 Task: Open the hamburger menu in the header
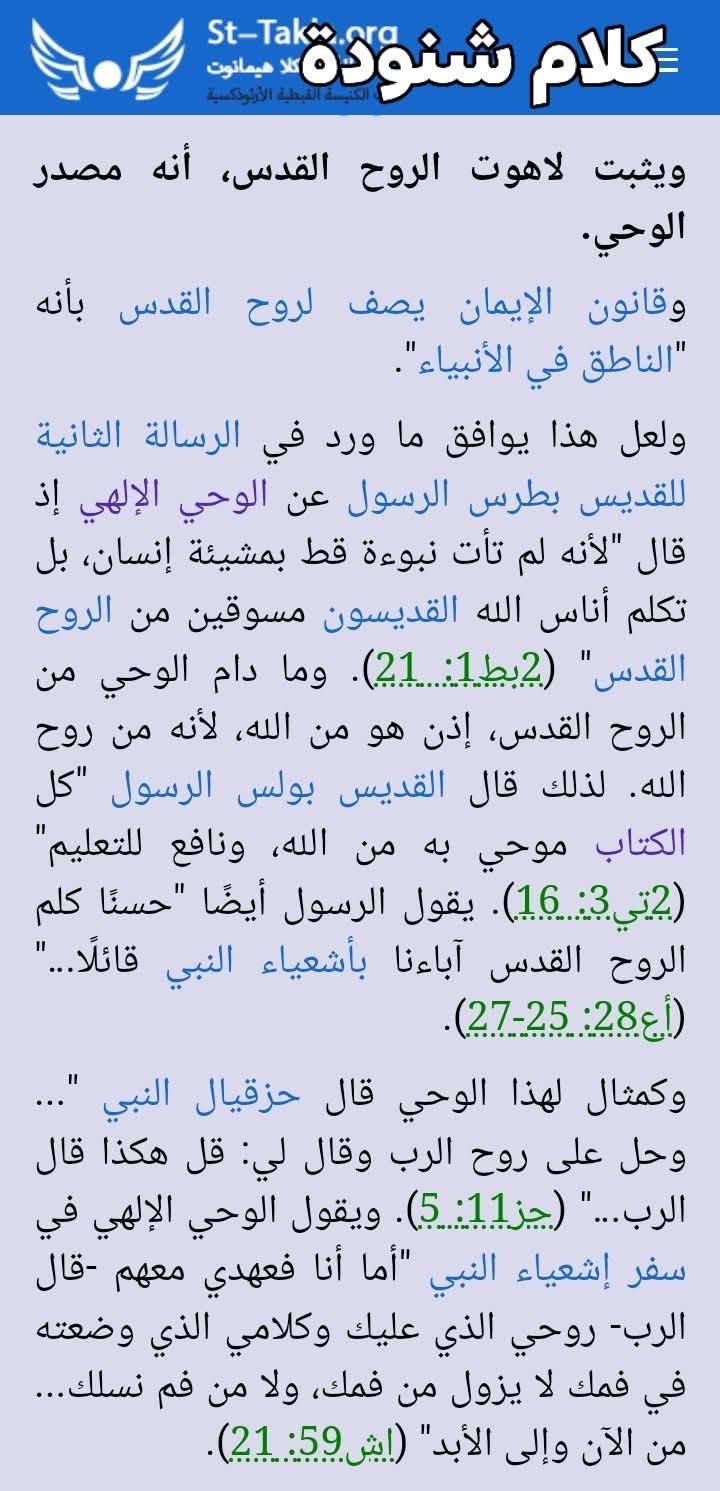coord(666,60)
